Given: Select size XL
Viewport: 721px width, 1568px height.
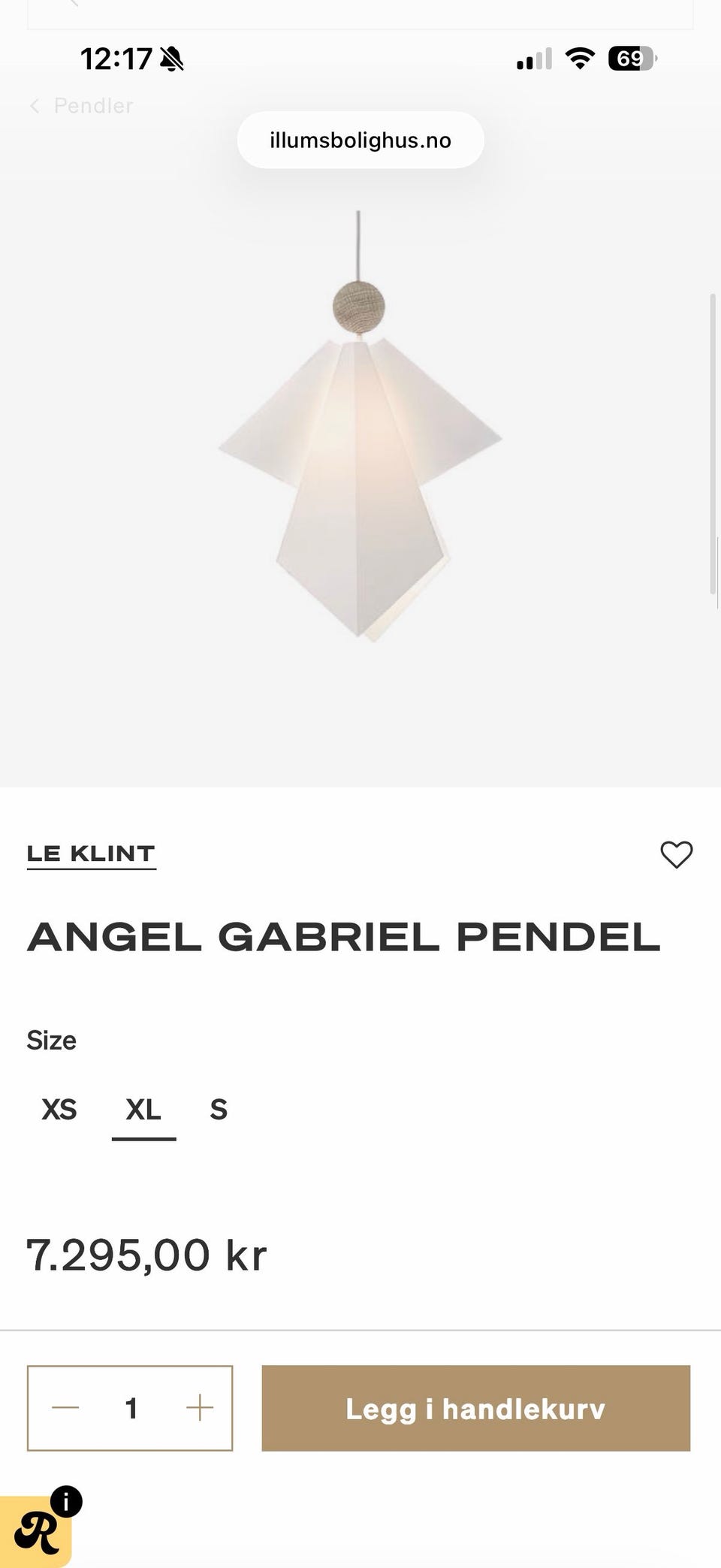Looking at the screenshot, I should (143, 1110).
